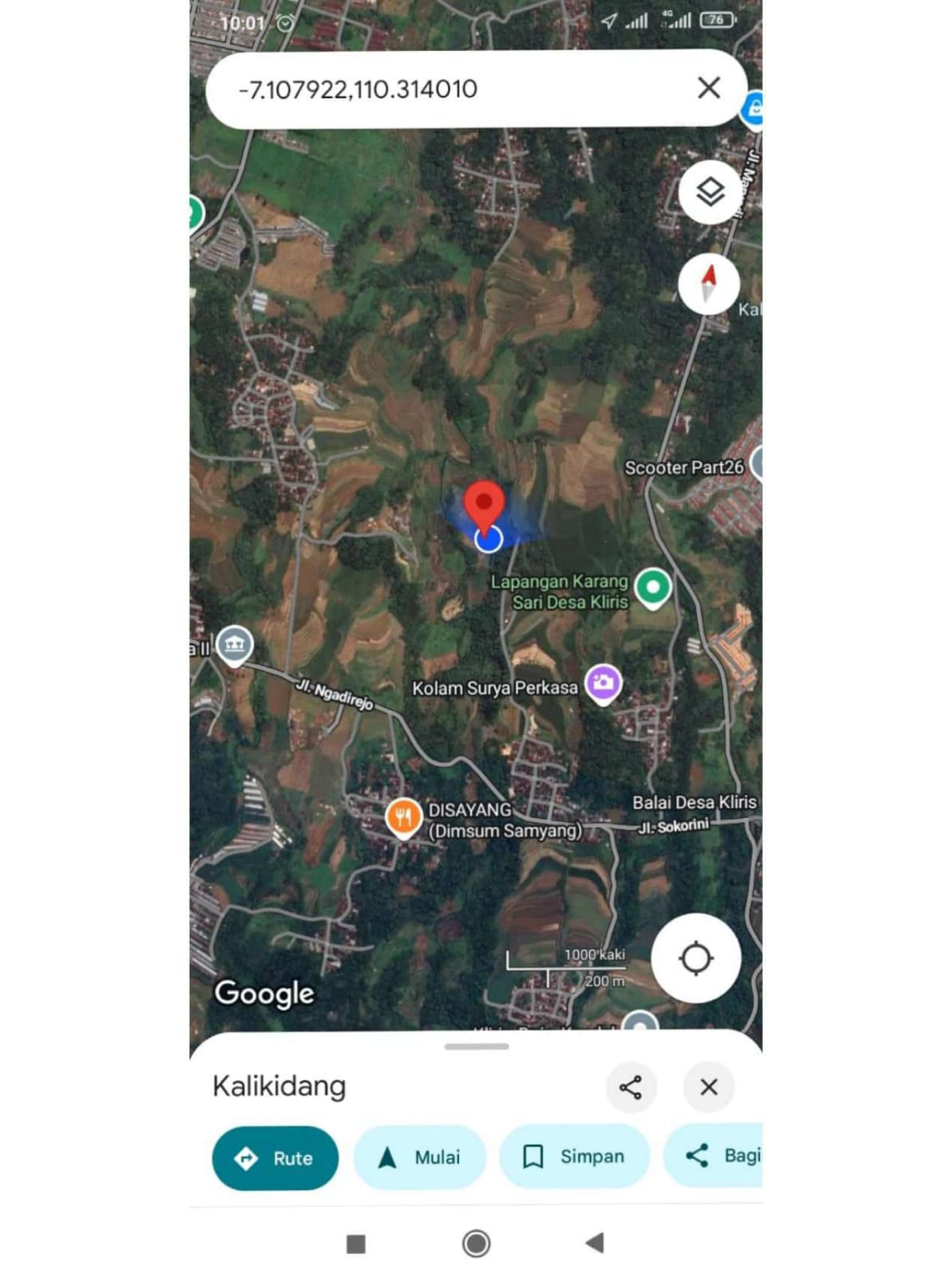This screenshot has width=952, height=1278.
Task: Tap the compass to reset orientation
Action: 709,284
